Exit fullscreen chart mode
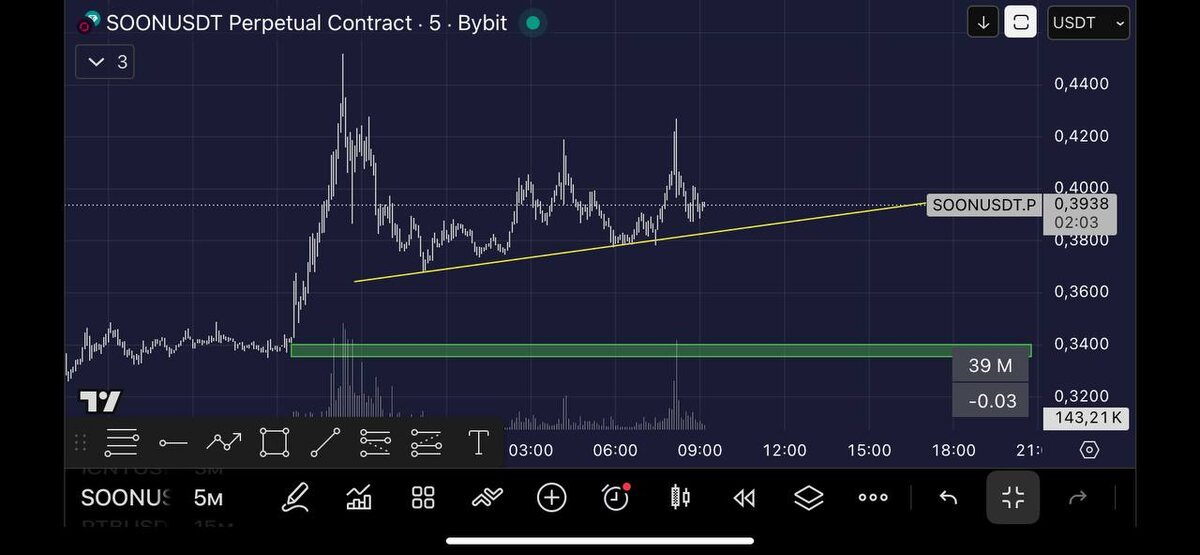The width and height of the screenshot is (1200, 555). coord(1013,497)
